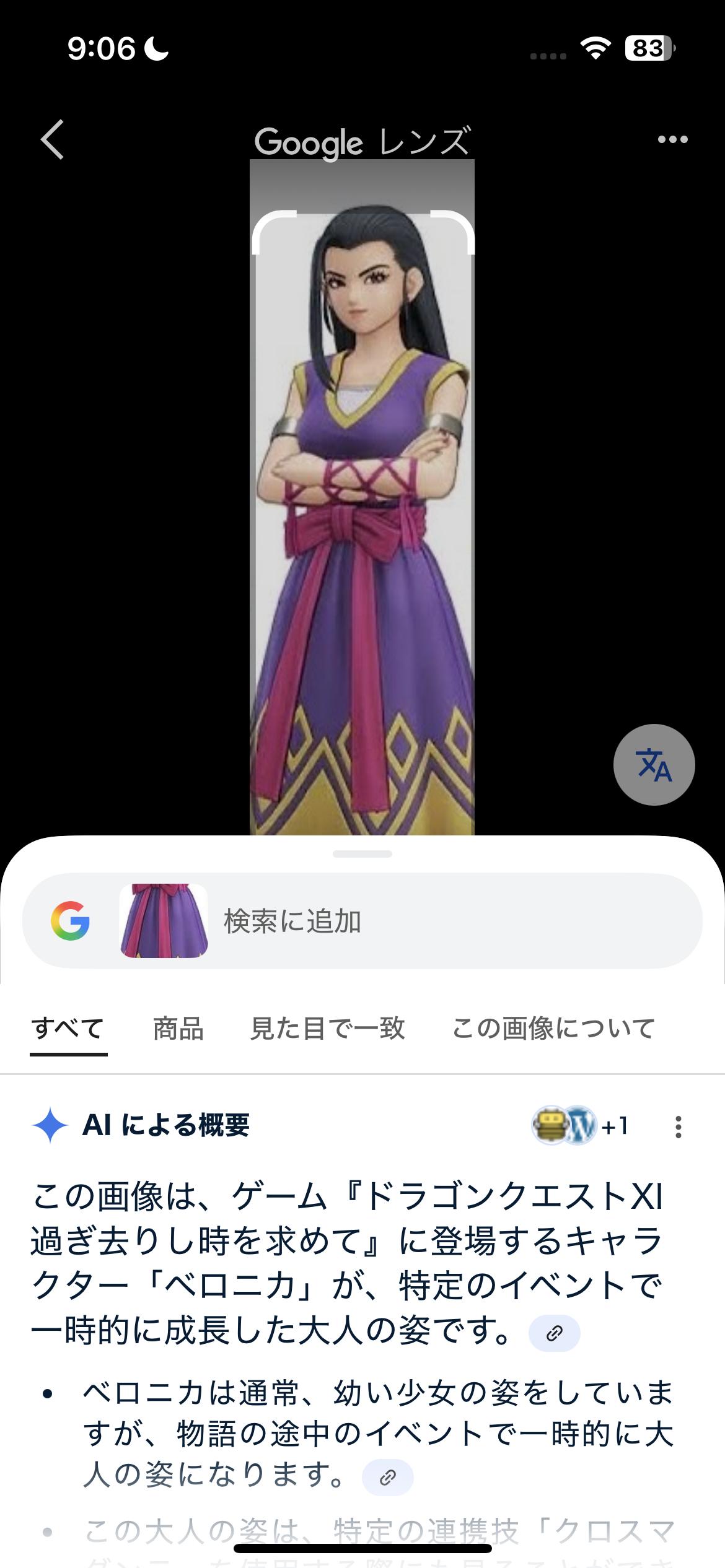Go back from Google Lens

[52, 139]
